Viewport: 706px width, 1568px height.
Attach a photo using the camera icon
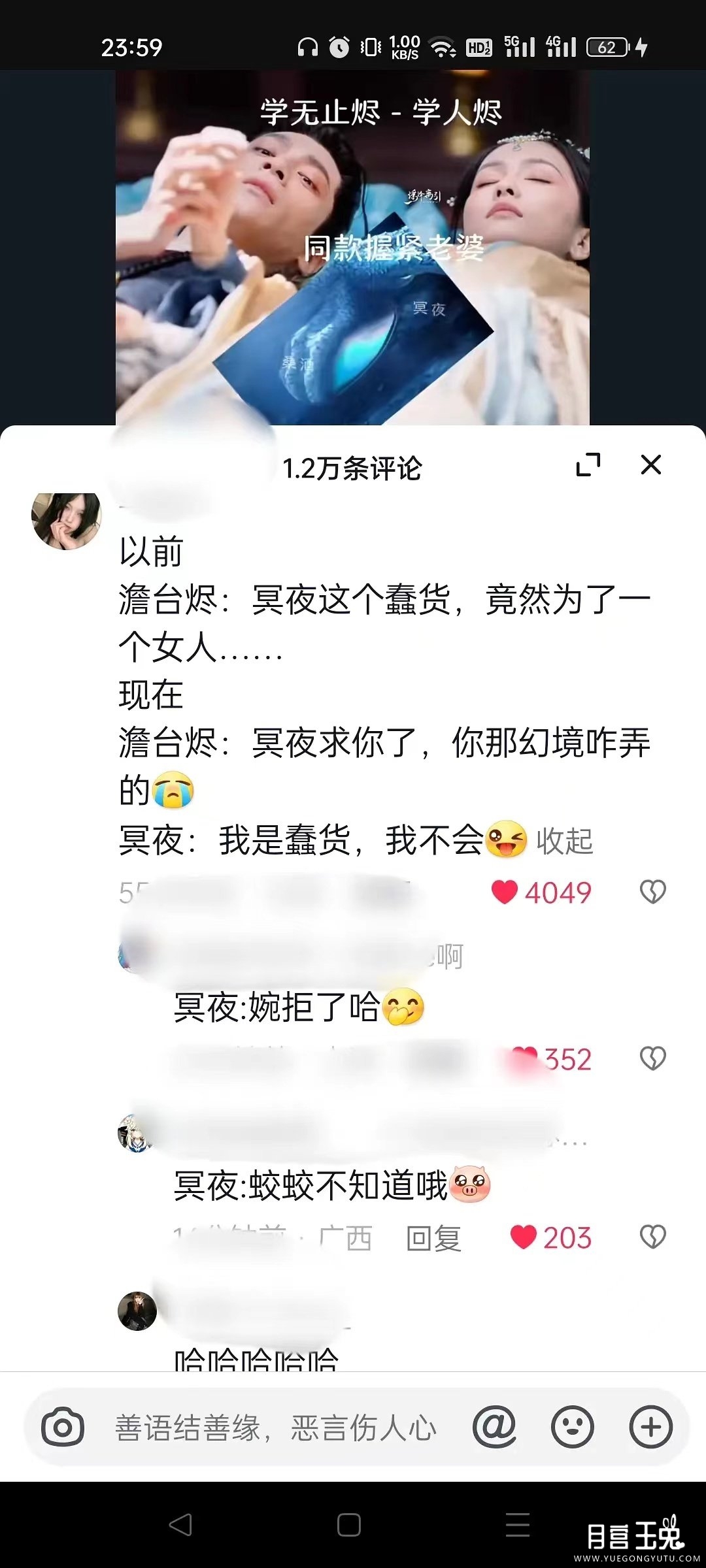[63, 1428]
